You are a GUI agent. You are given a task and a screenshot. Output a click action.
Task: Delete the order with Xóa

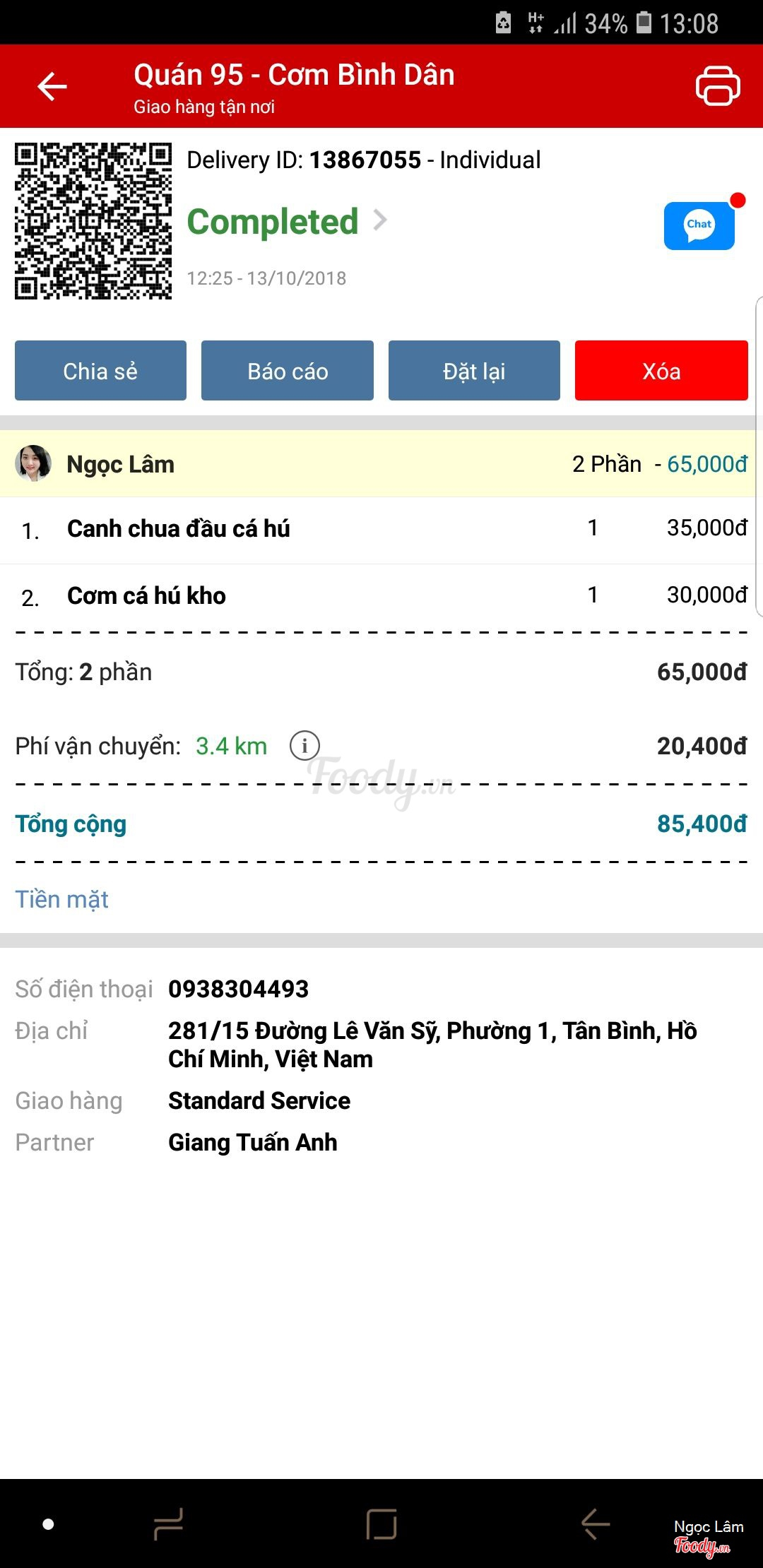pyautogui.click(x=661, y=371)
